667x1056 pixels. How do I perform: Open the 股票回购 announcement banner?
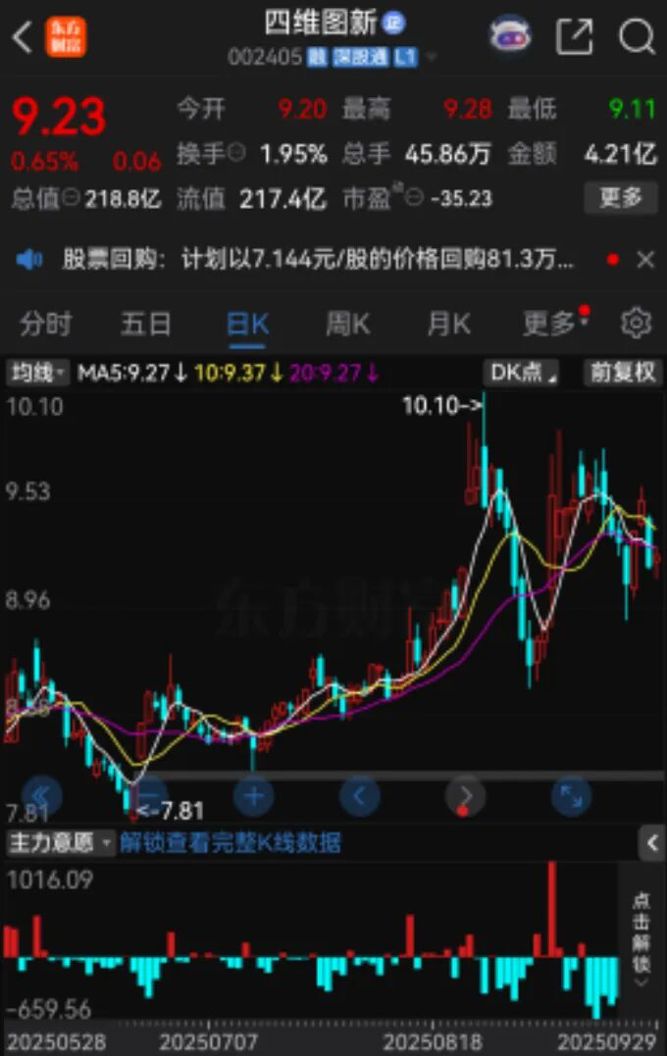click(320, 260)
